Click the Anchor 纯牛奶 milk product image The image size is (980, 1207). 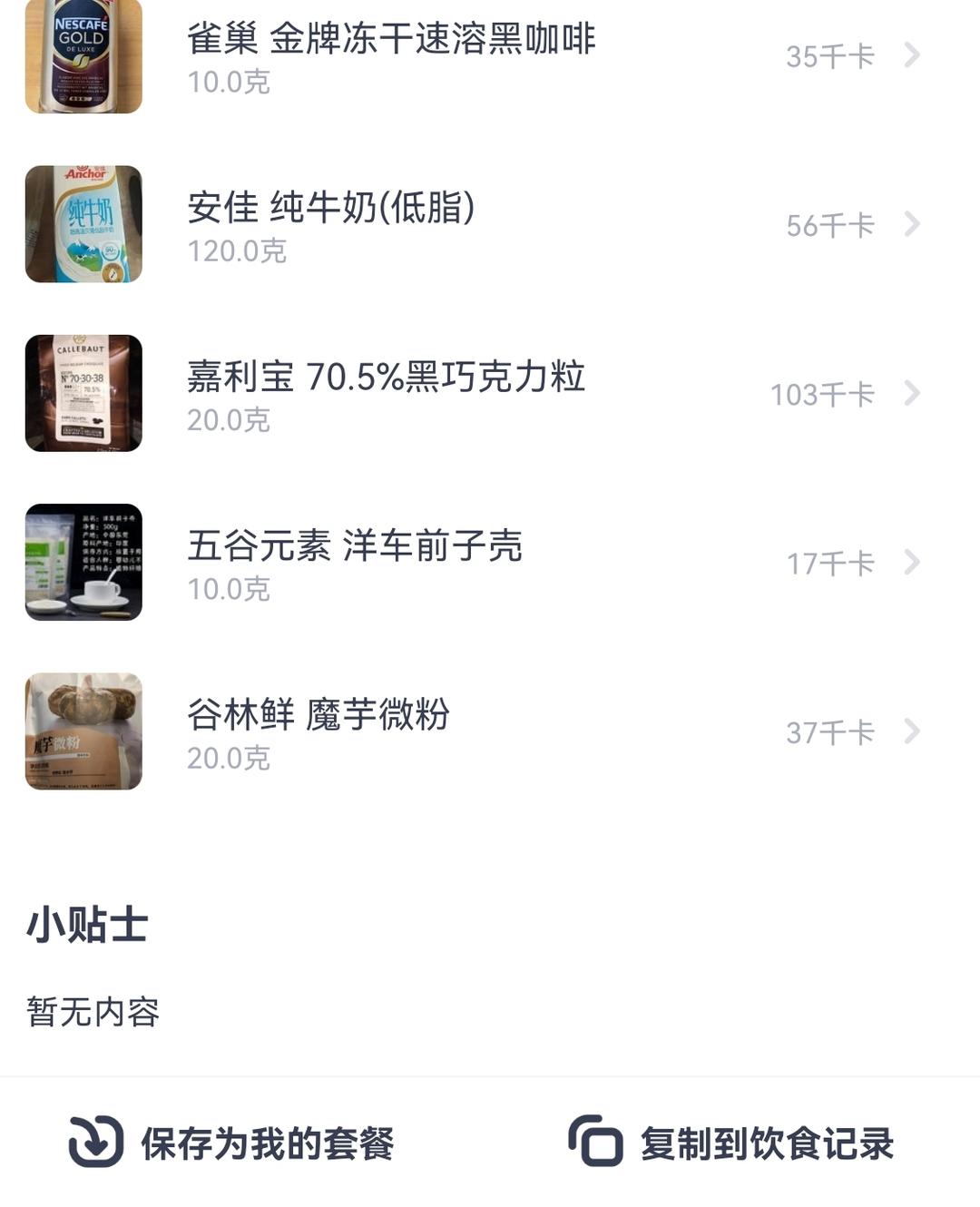pyautogui.click(x=83, y=224)
